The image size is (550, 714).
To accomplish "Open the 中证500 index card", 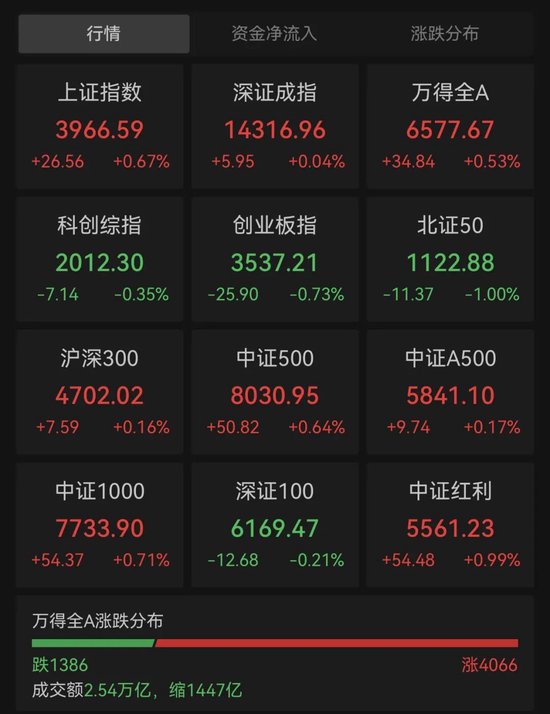I will (275, 392).
